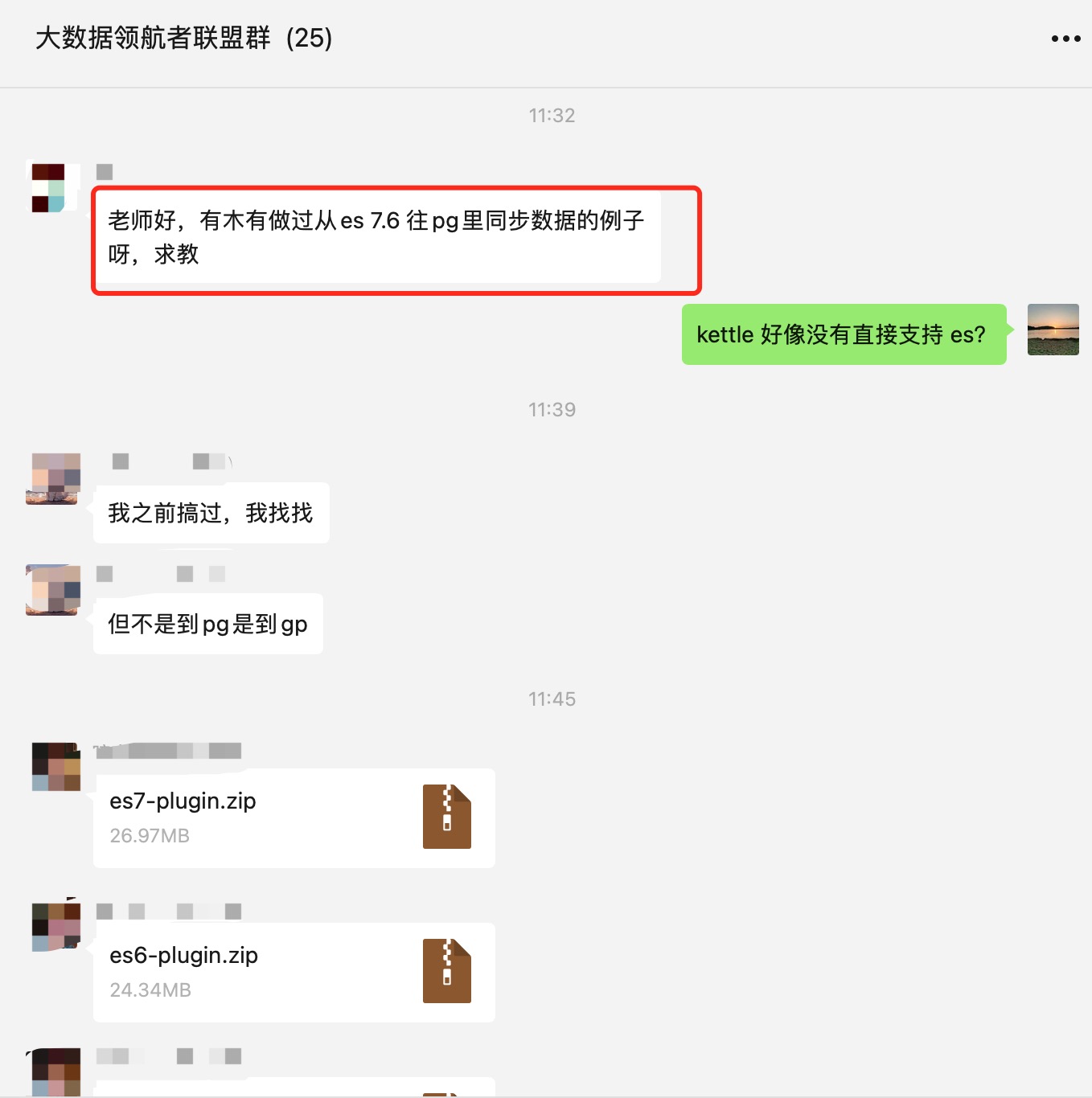The height and width of the screenshot is (1098, 1092).
Task: Open the group chat overflow menu
Action: pos(1065,39)
